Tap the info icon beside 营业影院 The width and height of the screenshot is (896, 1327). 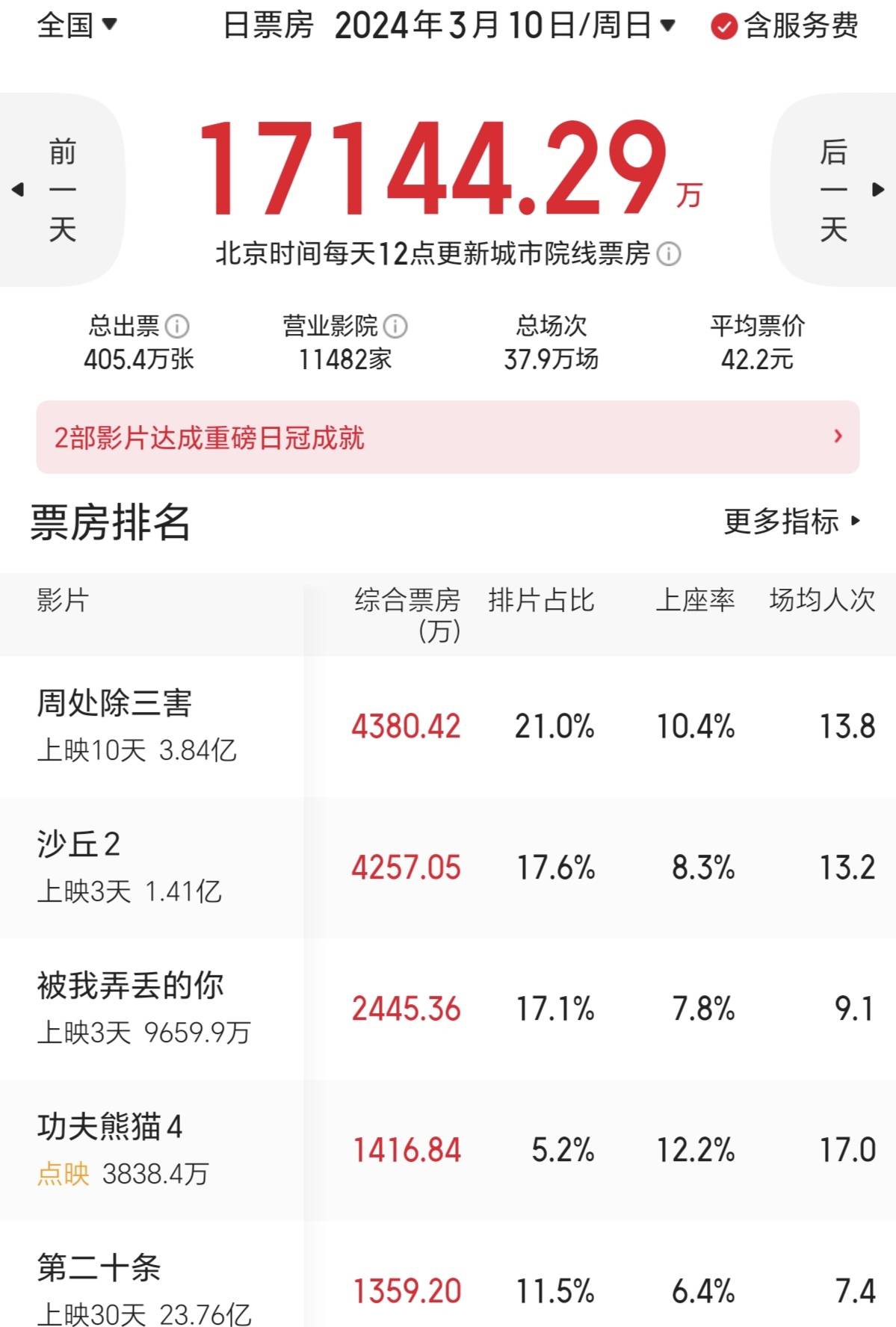(395, 327)
